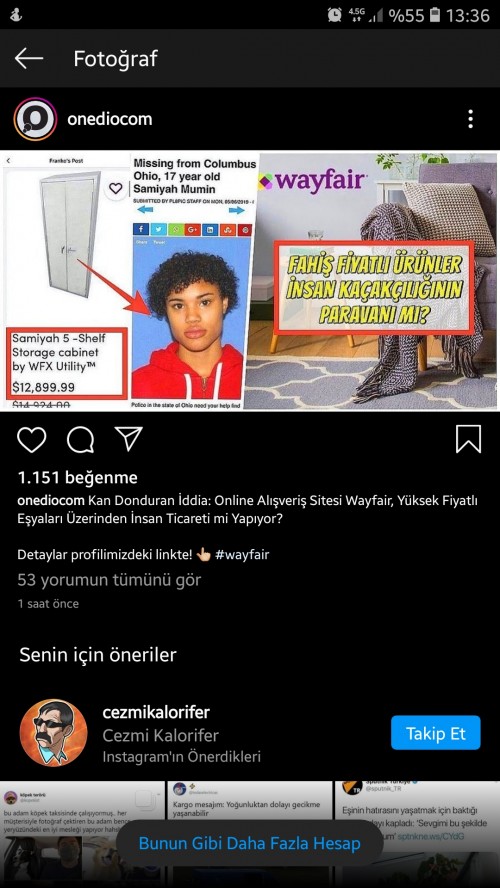The width and height of the screenshot is (500, 888).
Task: Open the #wayfair hashtag
Action: click(242, 554)
